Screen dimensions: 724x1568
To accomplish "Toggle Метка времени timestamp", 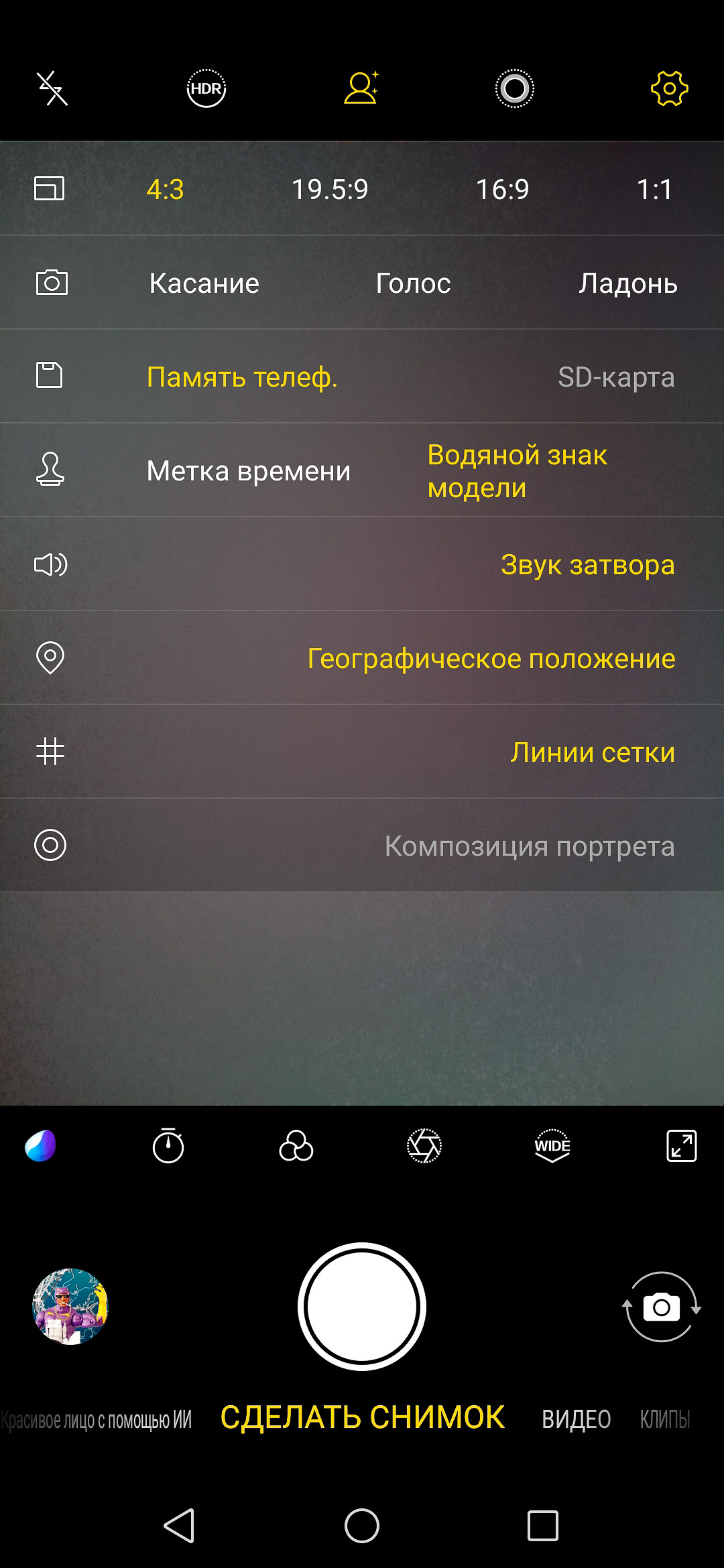I will [x=249, y=471].
